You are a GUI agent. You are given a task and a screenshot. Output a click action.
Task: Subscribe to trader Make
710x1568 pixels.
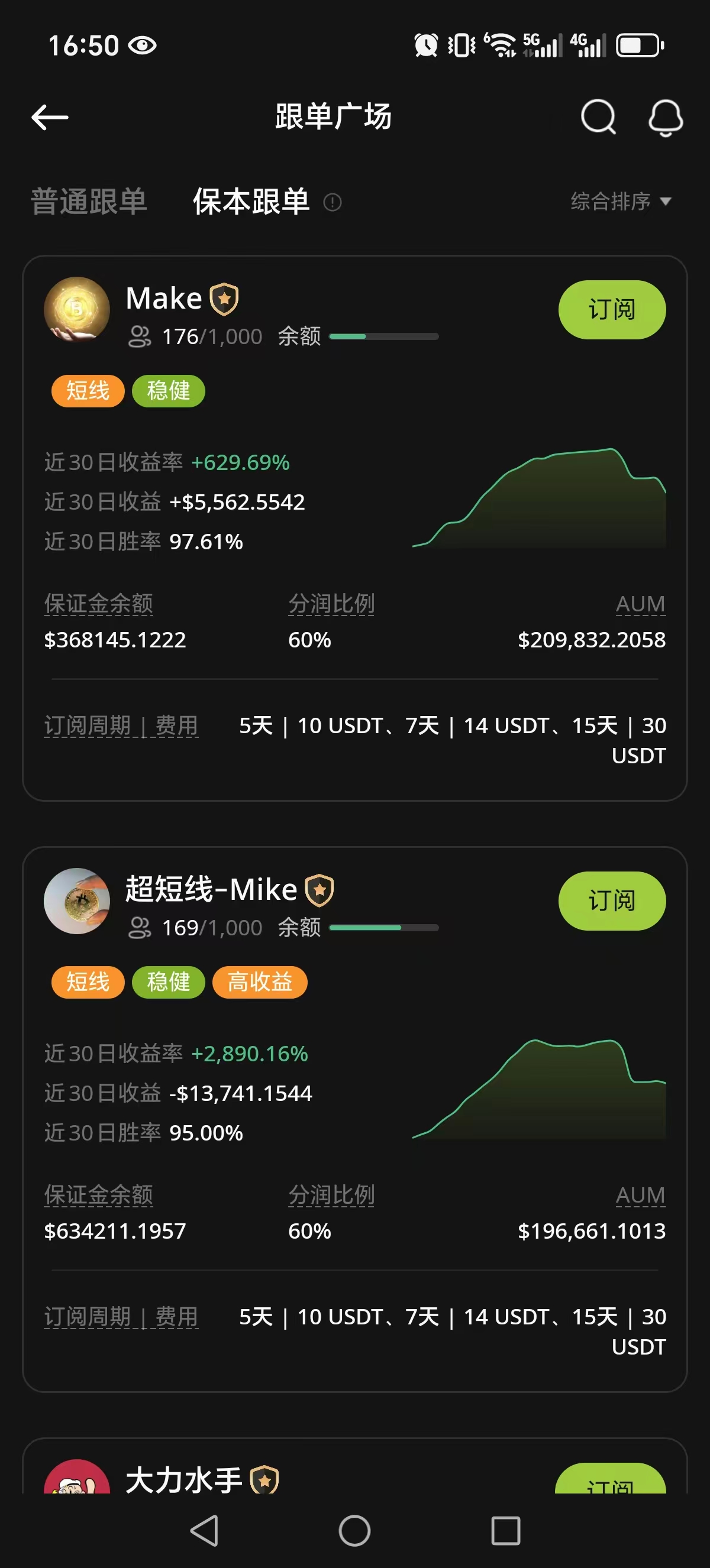611,310
